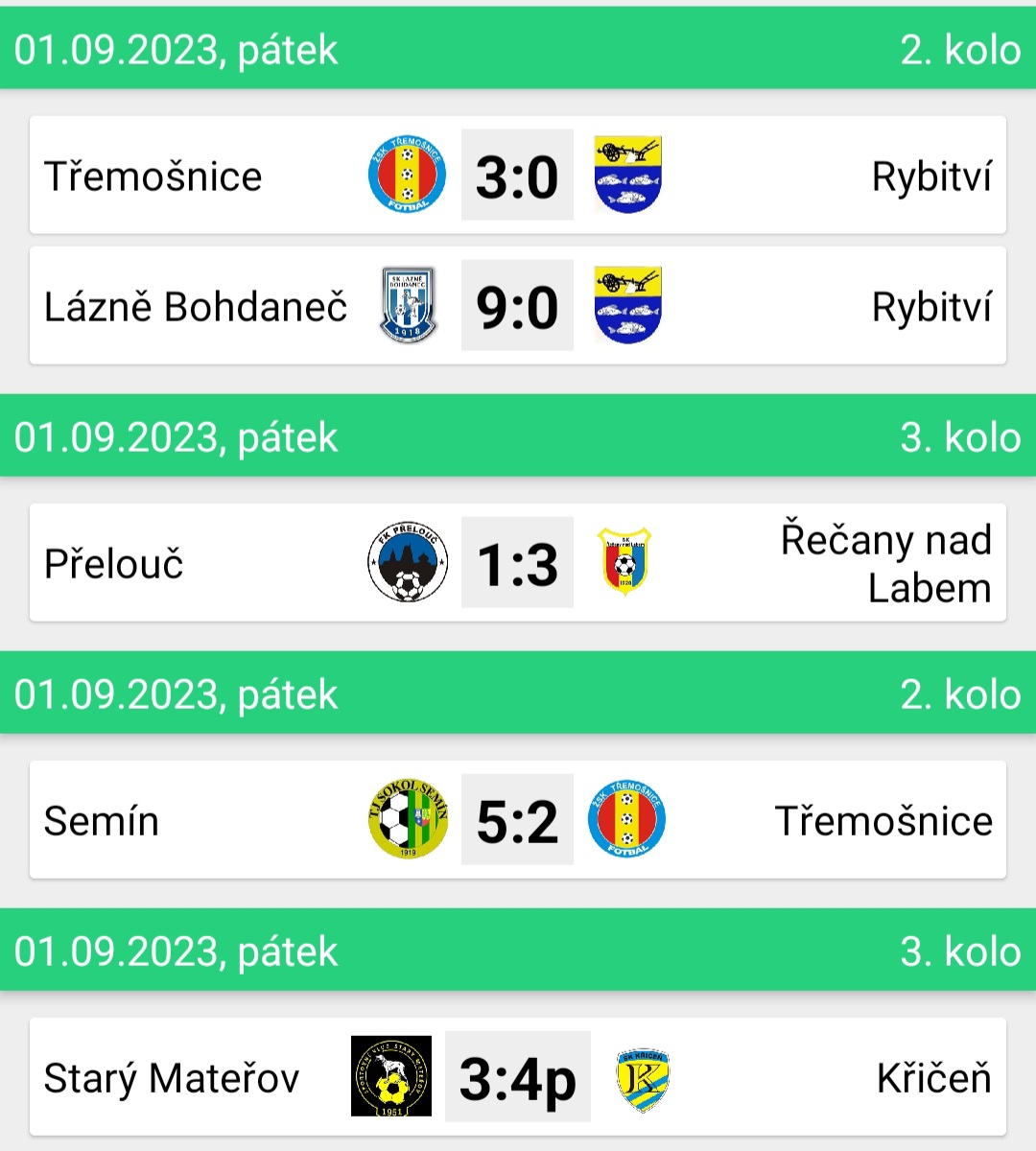Open the Semín vs Třemošnice 5:2 match
The height and width of the screenshot is (1151, 1036).
click(x=517, y=820)
